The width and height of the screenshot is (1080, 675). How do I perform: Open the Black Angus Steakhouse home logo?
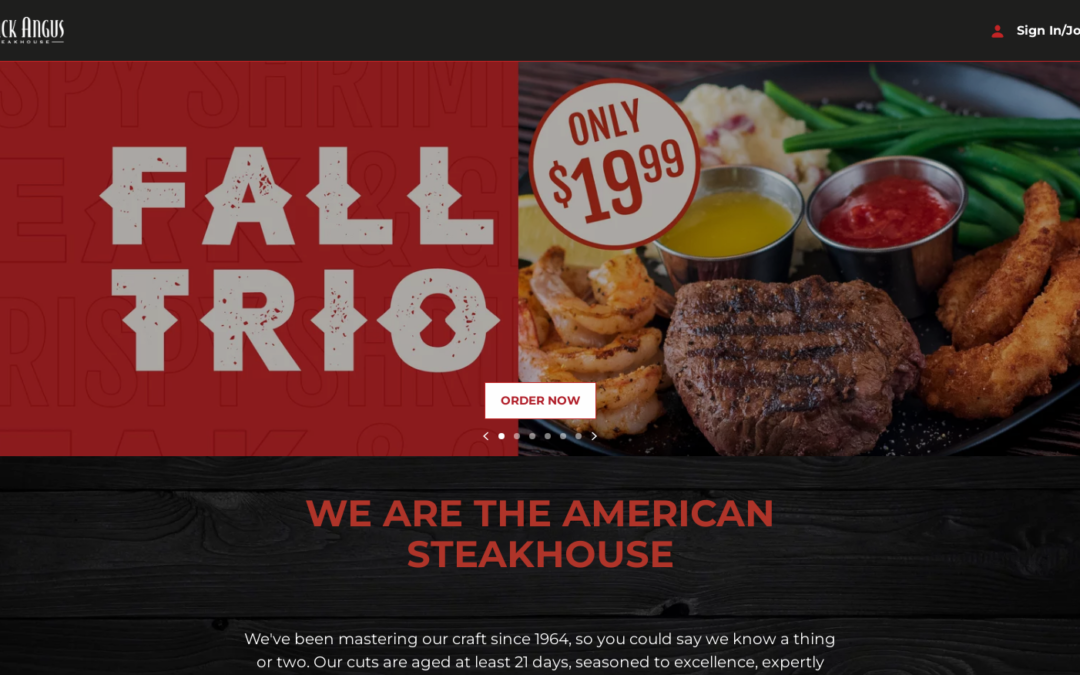pos(32,30)
